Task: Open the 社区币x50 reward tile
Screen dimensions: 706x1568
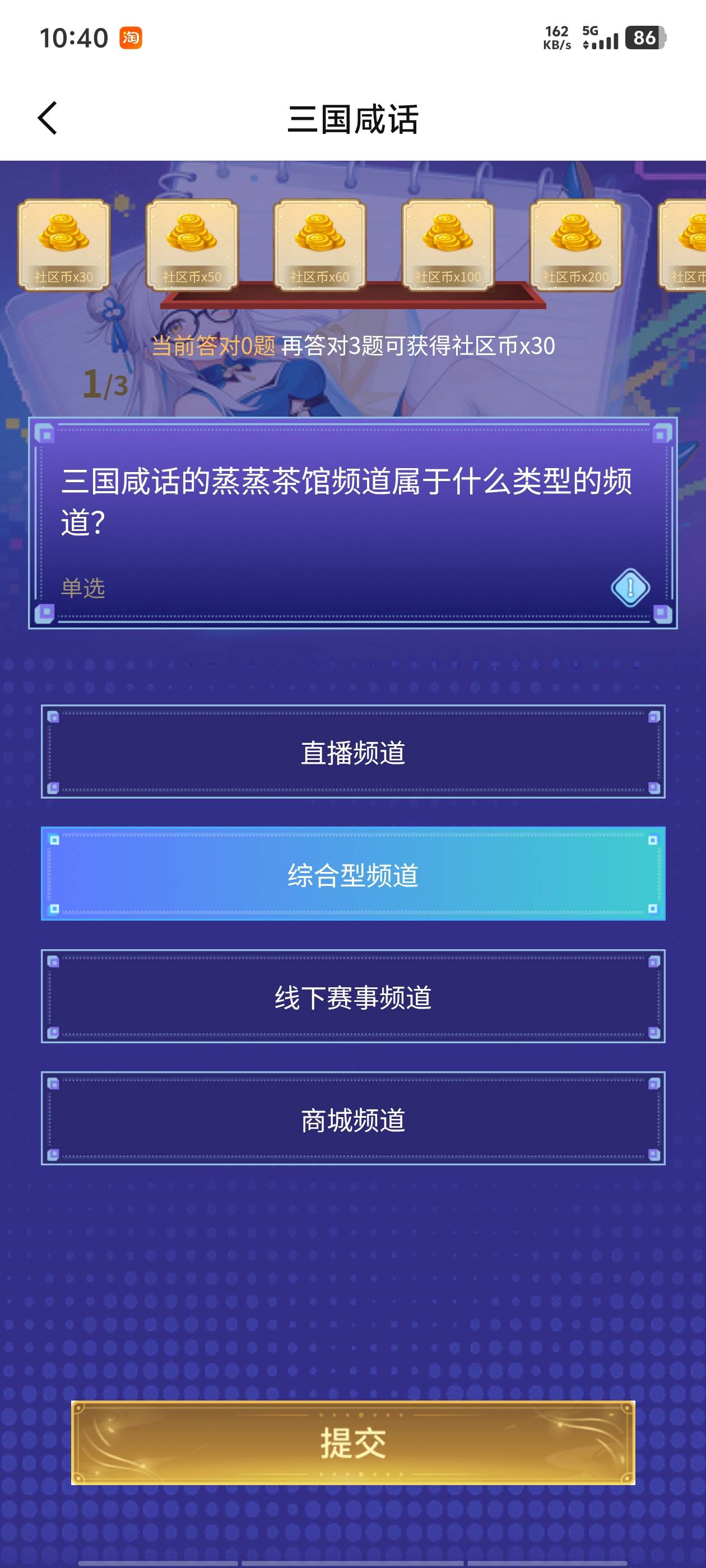Action: pyautogui.click(x=192, y=245)
